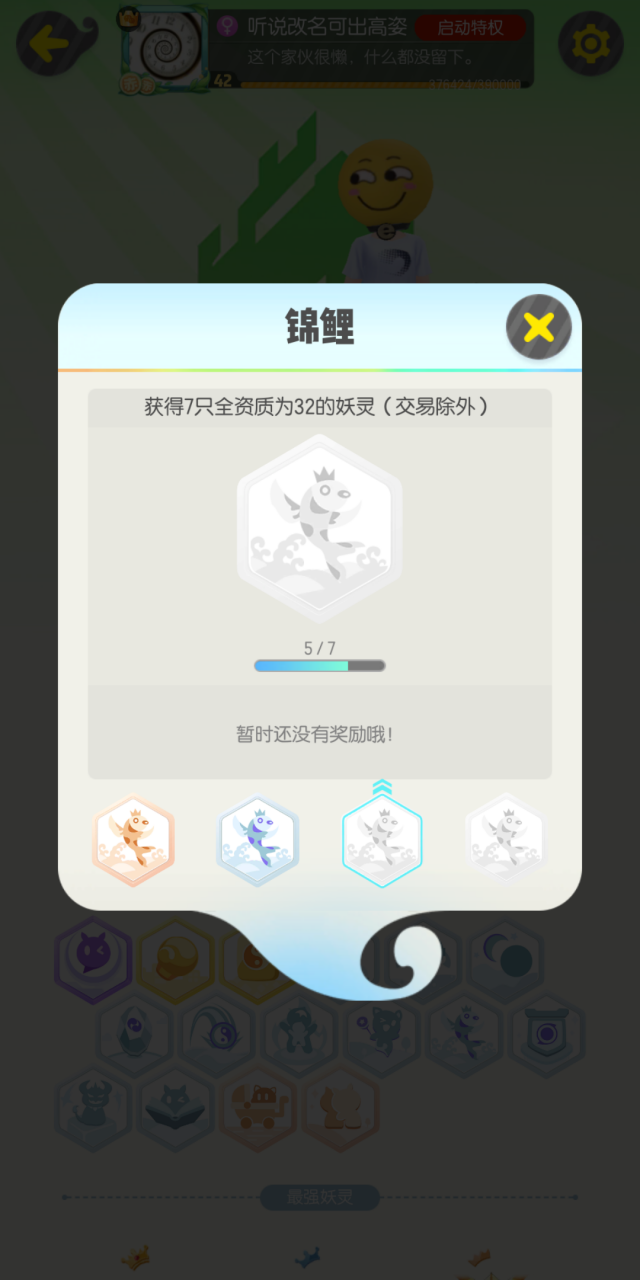Select the orange koi badge tier
The width and height of the screenshot is (640, 1280).
(x=133, y=840)
